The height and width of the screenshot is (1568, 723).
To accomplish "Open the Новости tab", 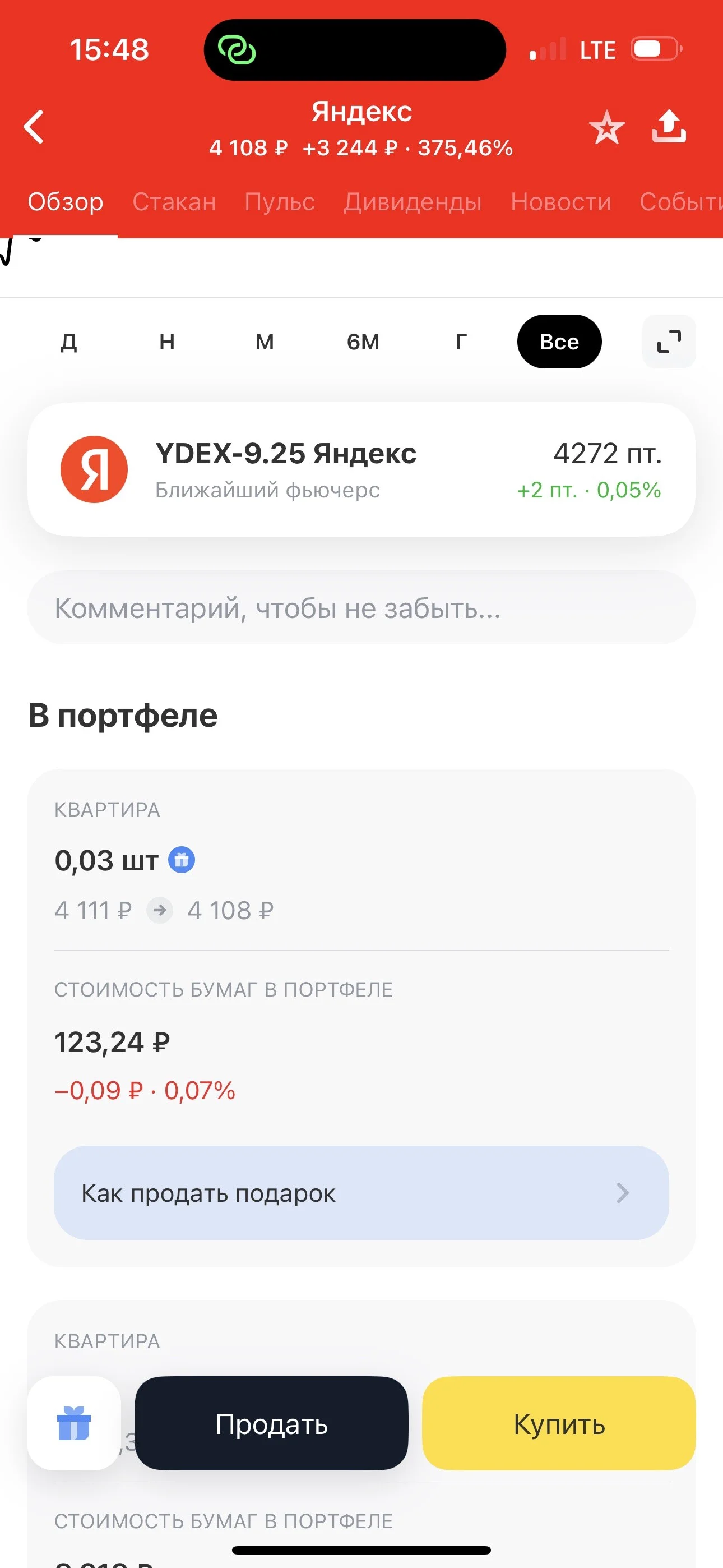I will click(560, 201).
